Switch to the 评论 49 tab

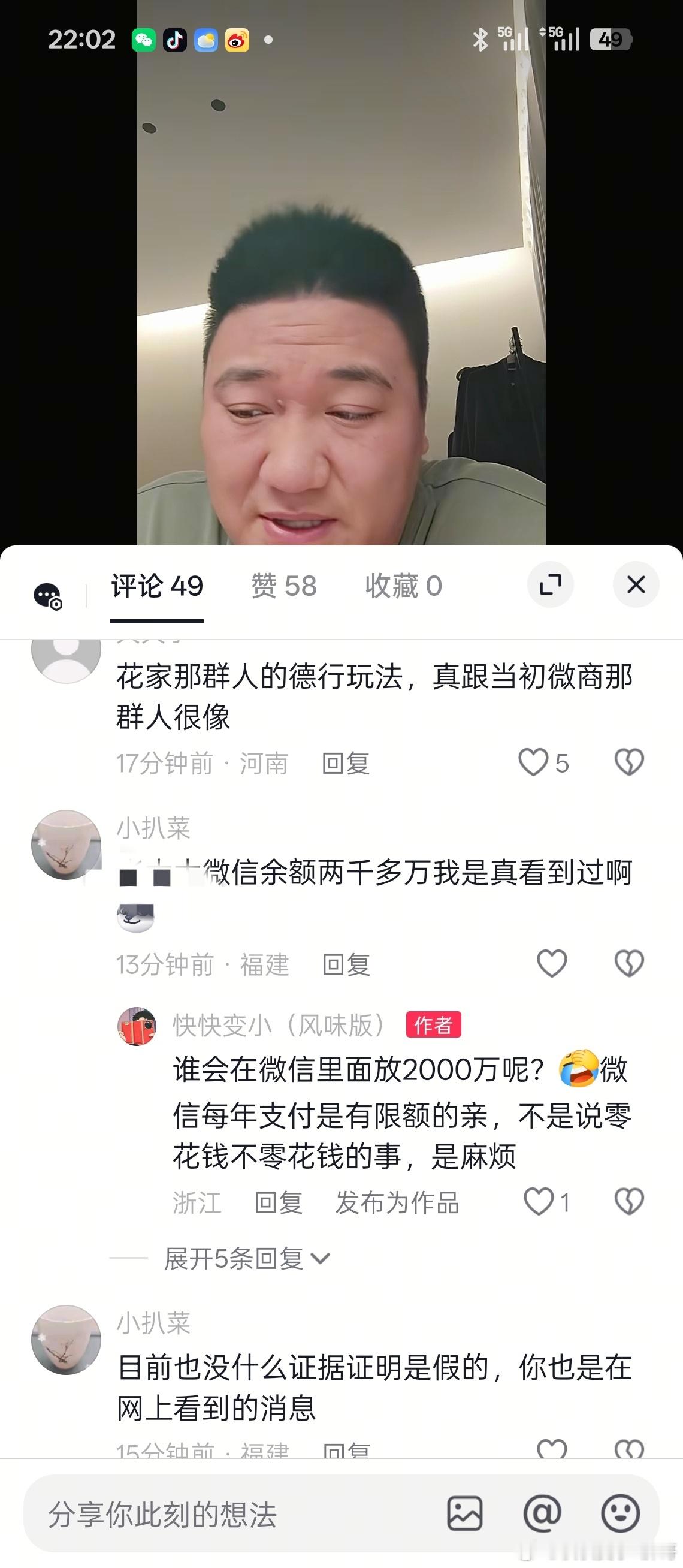point(156,586)
